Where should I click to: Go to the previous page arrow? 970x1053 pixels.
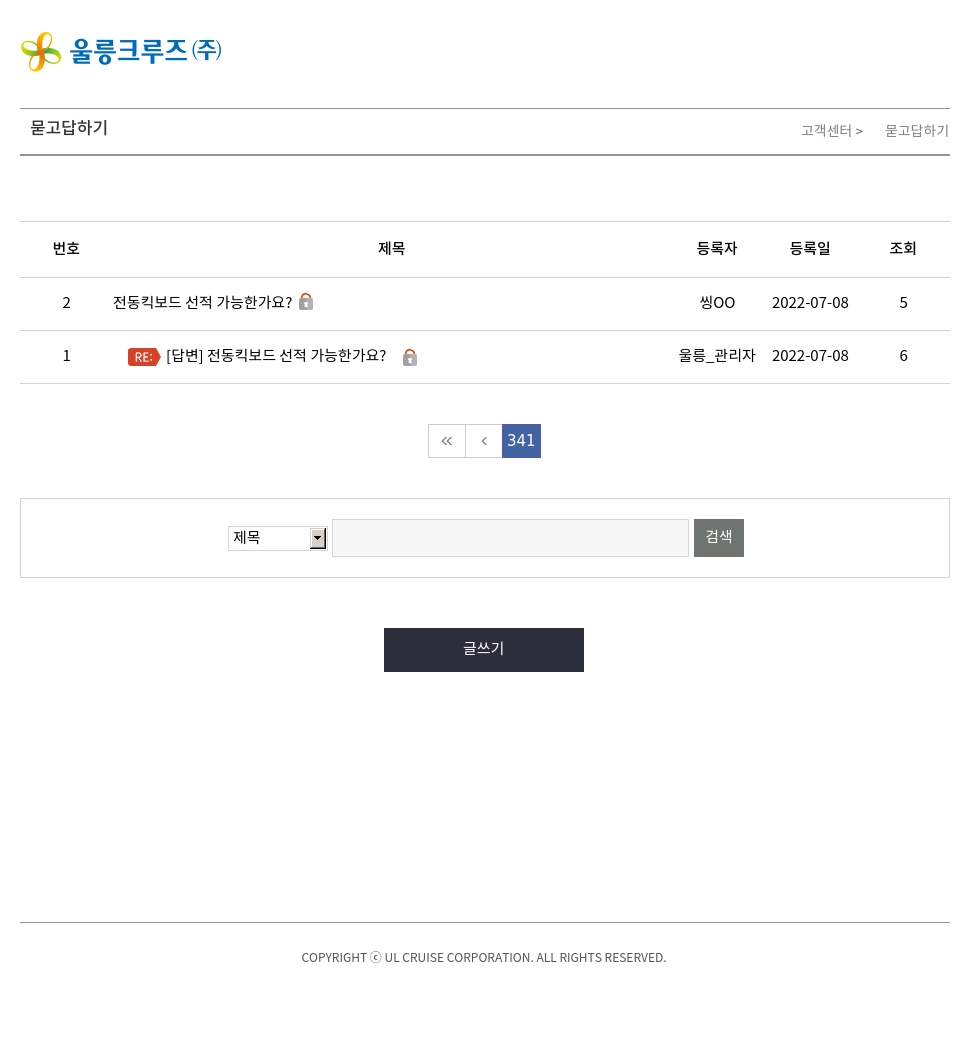click(x=484, y=441)
